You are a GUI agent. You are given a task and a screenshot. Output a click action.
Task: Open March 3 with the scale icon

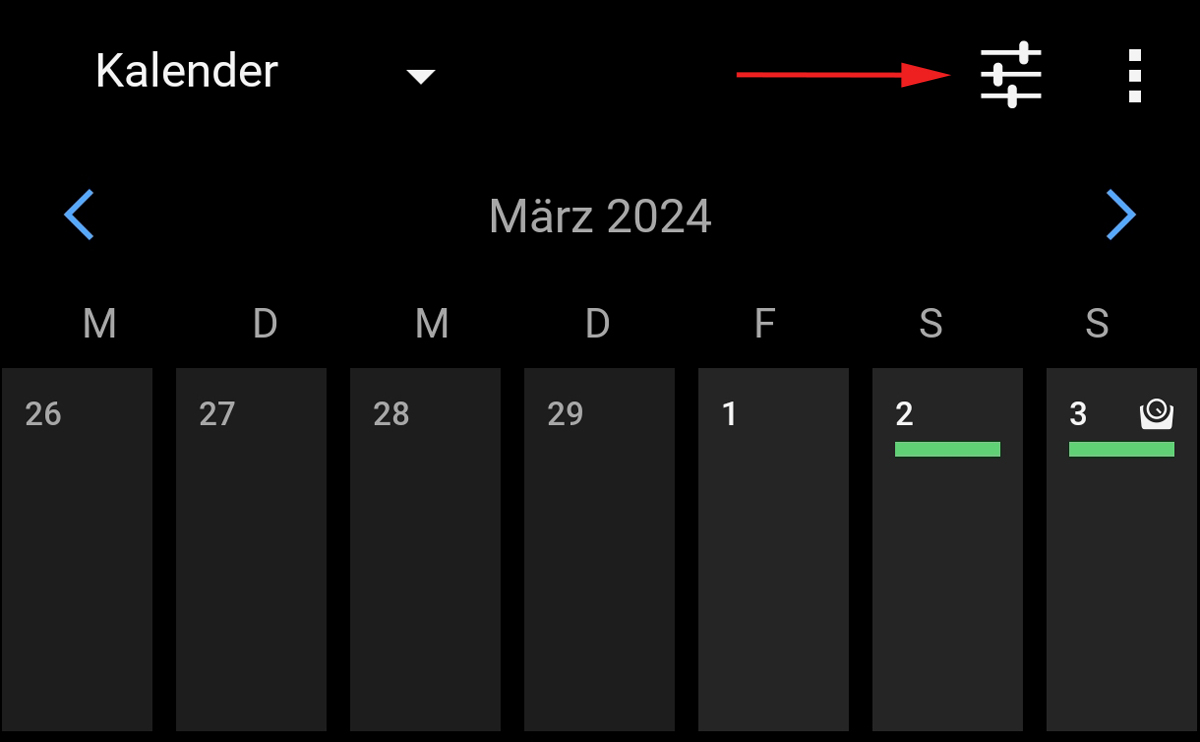click(1121, 548)
